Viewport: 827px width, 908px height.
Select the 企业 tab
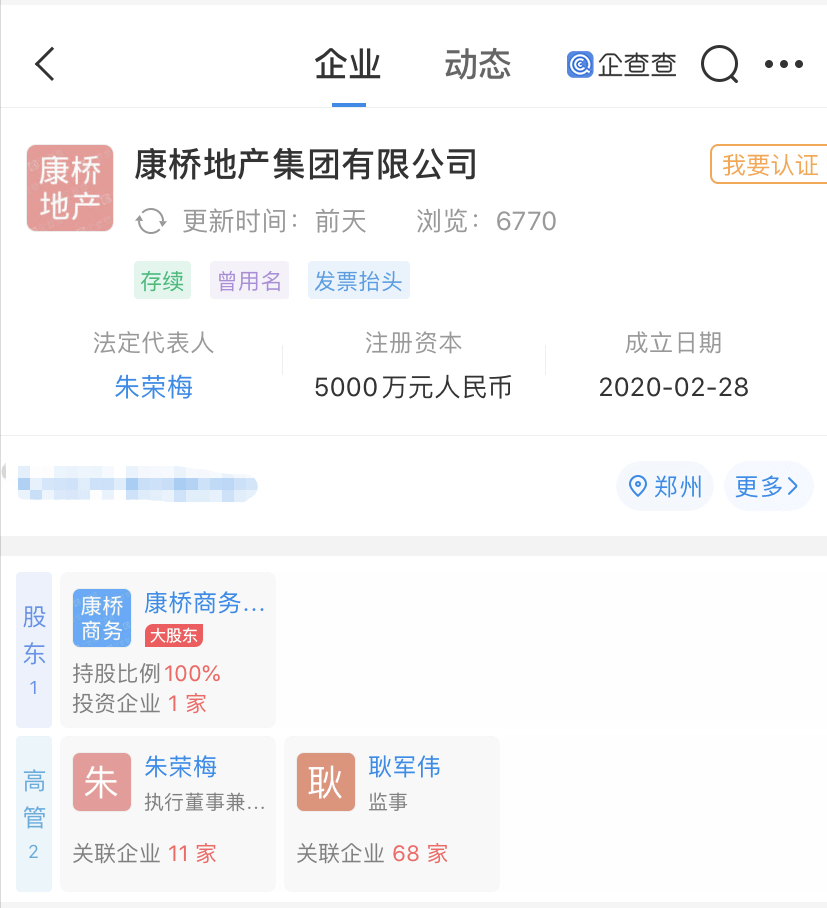pos(348,64)
